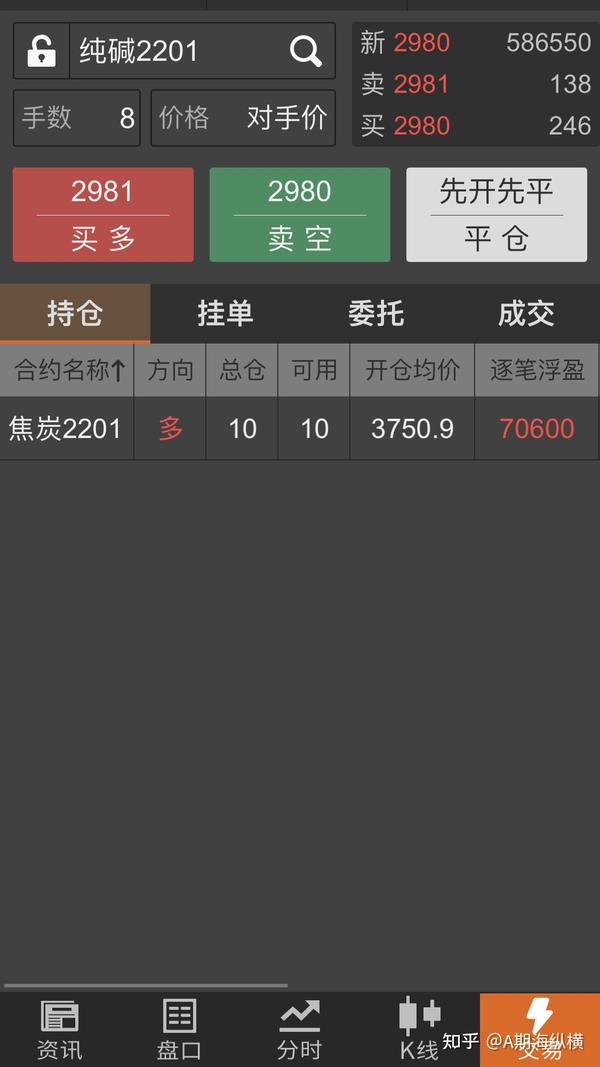Open the 资讯 news tab
The width and height of the screenshot is (600, 1067).
coord(59,1030)
